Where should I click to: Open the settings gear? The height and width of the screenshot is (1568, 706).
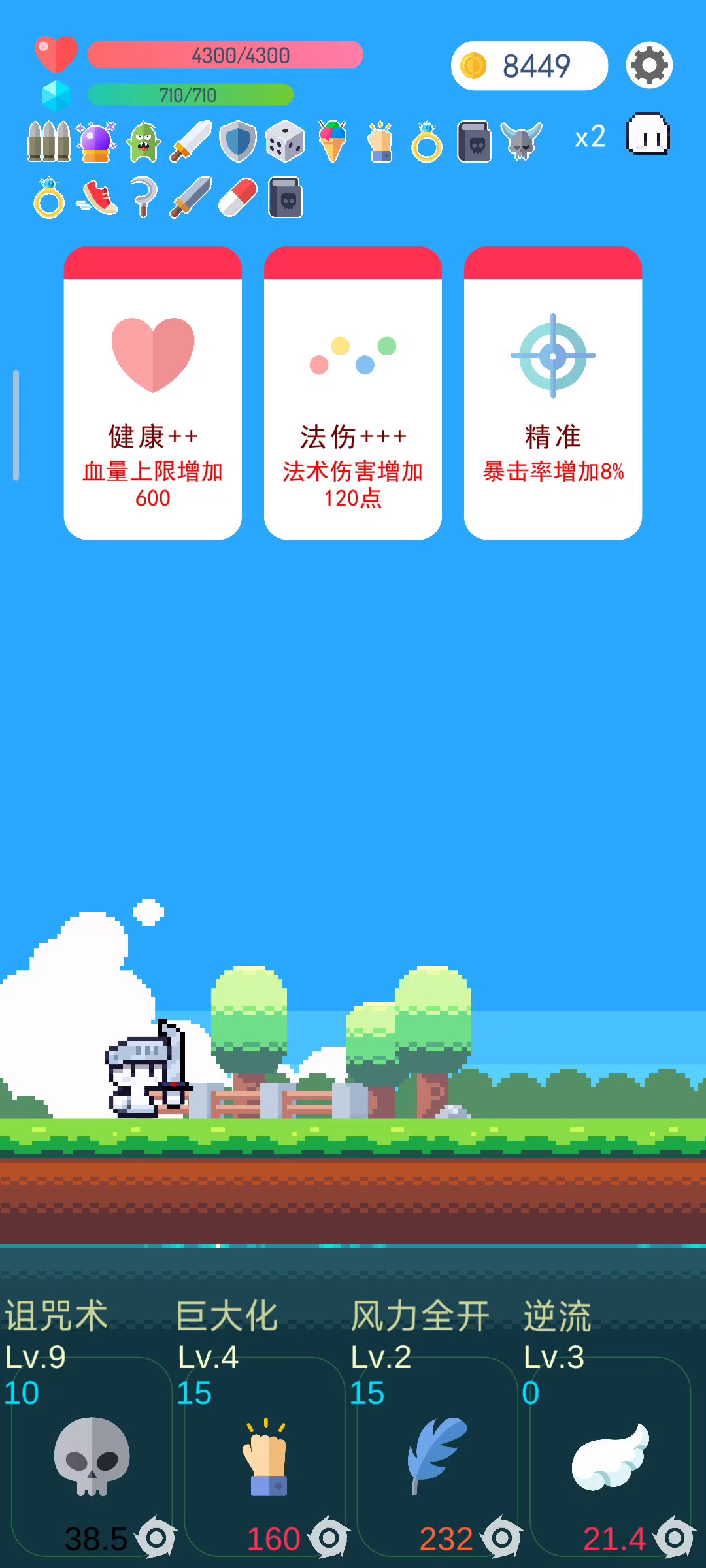[x=649, y=65]
